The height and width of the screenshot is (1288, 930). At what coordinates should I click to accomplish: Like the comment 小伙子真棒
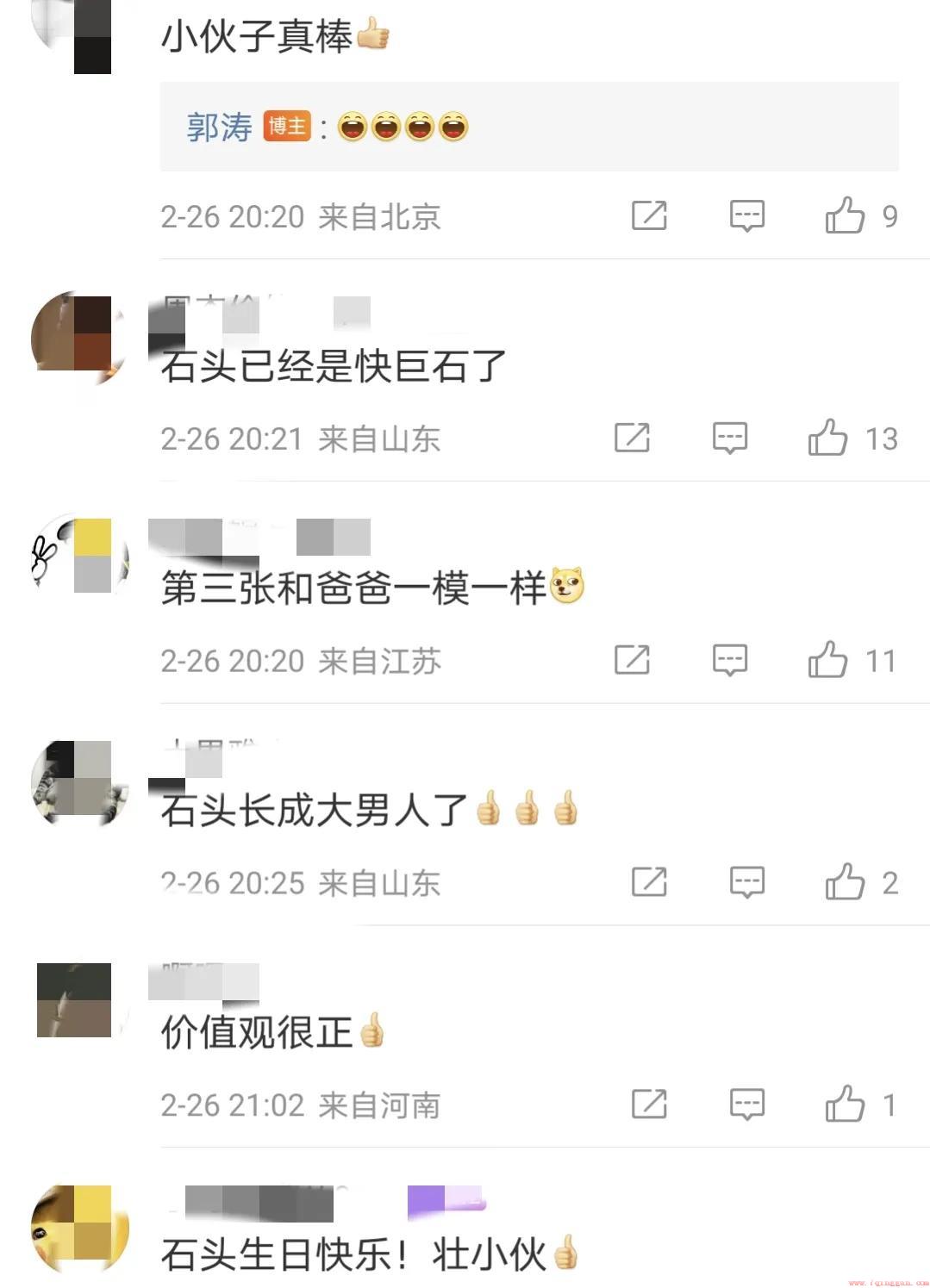click(846, 215)
